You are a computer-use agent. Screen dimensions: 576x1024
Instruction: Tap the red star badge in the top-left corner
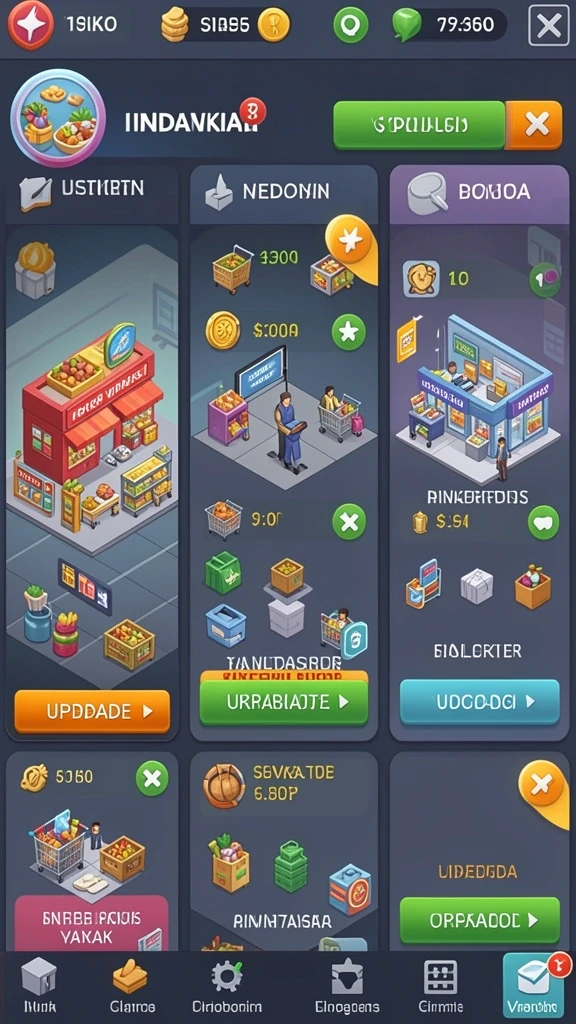[x=31, y=25]
